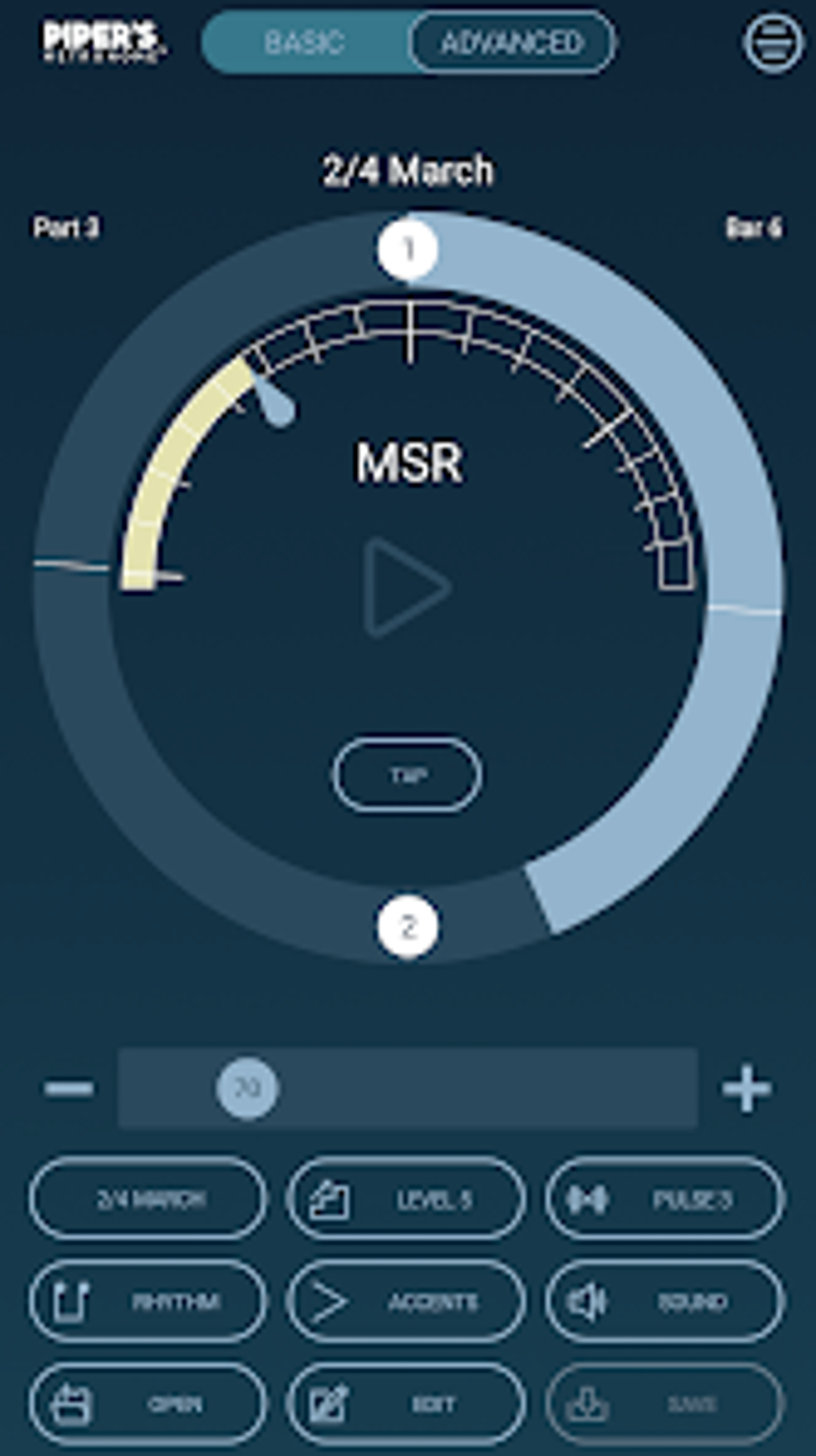The height and width of the screenshot is (1456, 816).
Task: Open the Rhythm options
Action: (148, 1302)
